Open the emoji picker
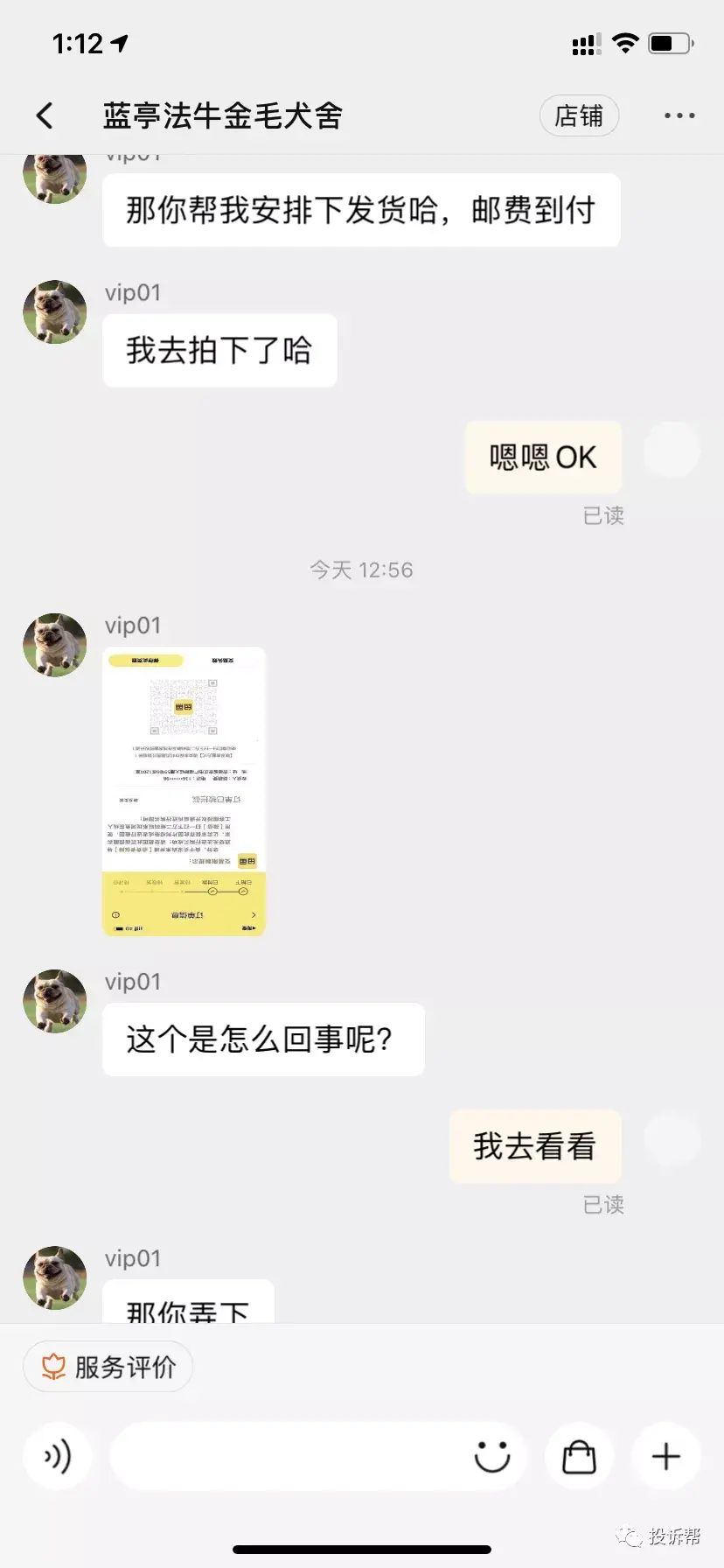 [x=491, y=1456]
